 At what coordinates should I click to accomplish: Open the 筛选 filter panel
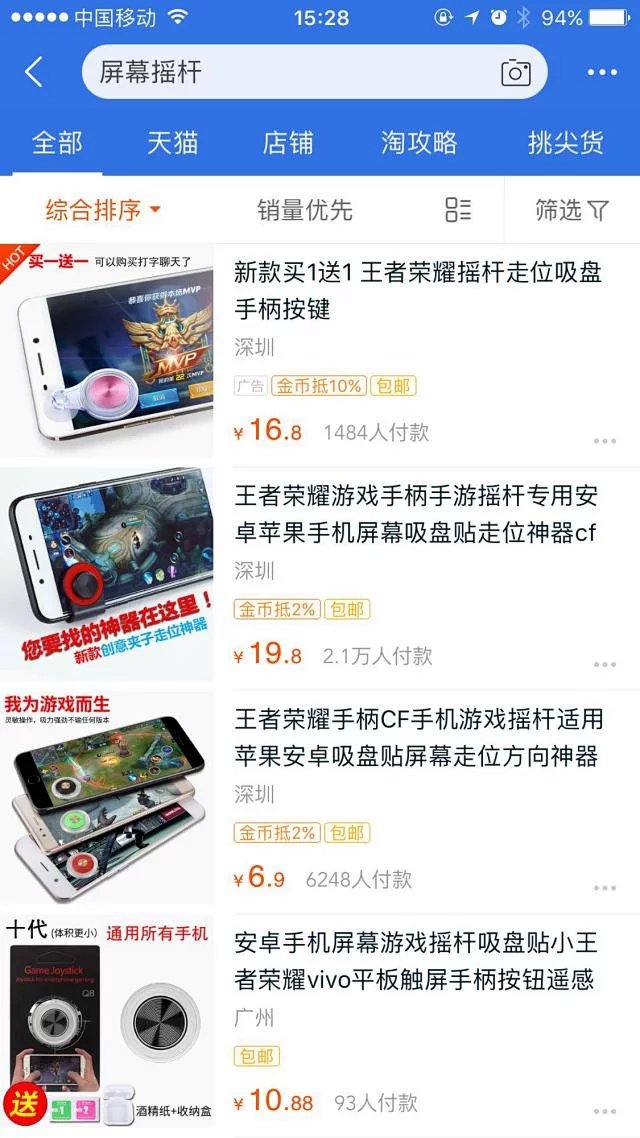(x=571, y=210)
